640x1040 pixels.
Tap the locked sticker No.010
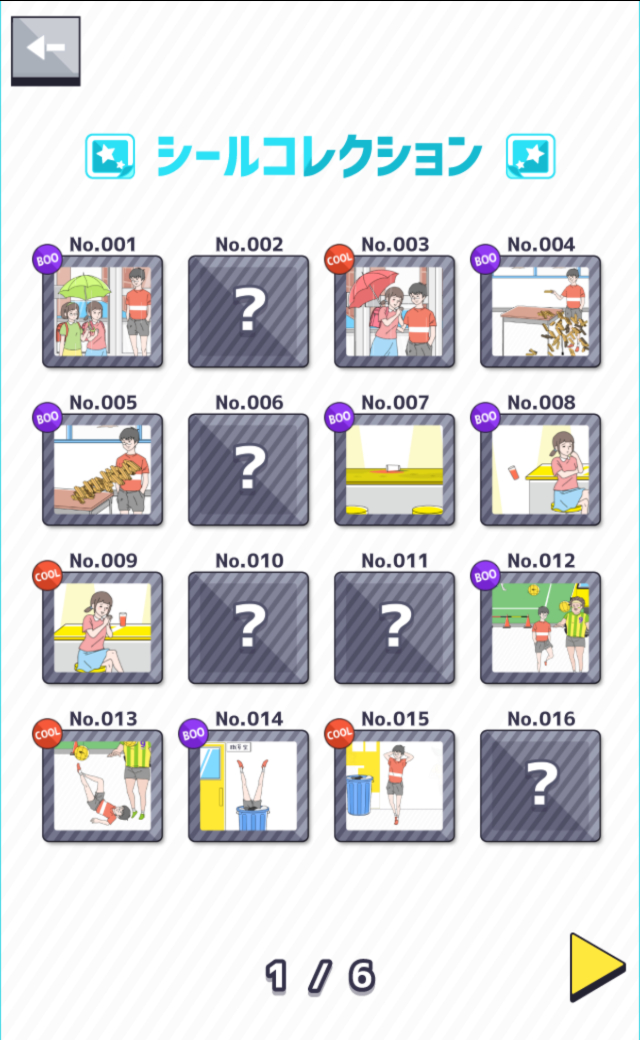[248, 627]
